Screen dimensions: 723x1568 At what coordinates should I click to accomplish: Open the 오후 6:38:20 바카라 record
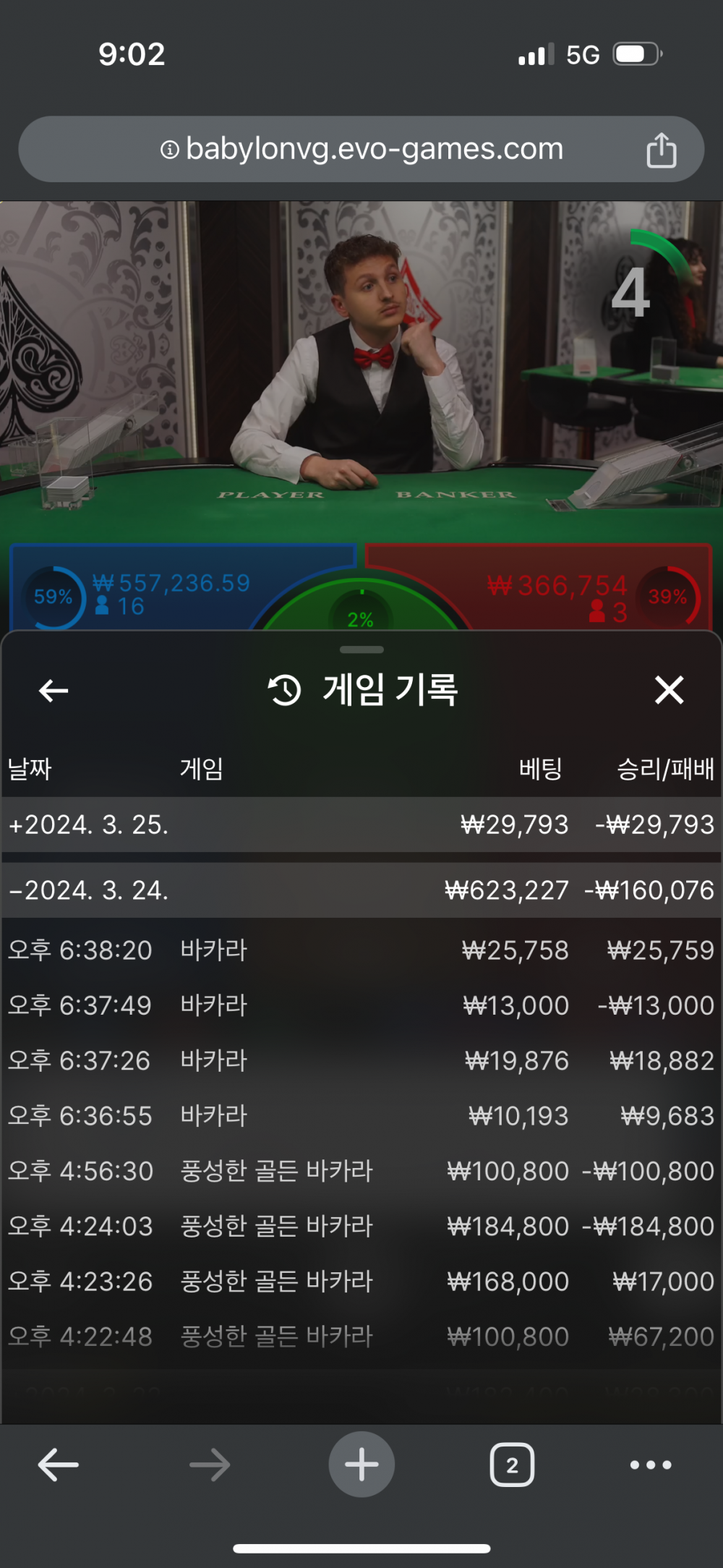[360, 950]
